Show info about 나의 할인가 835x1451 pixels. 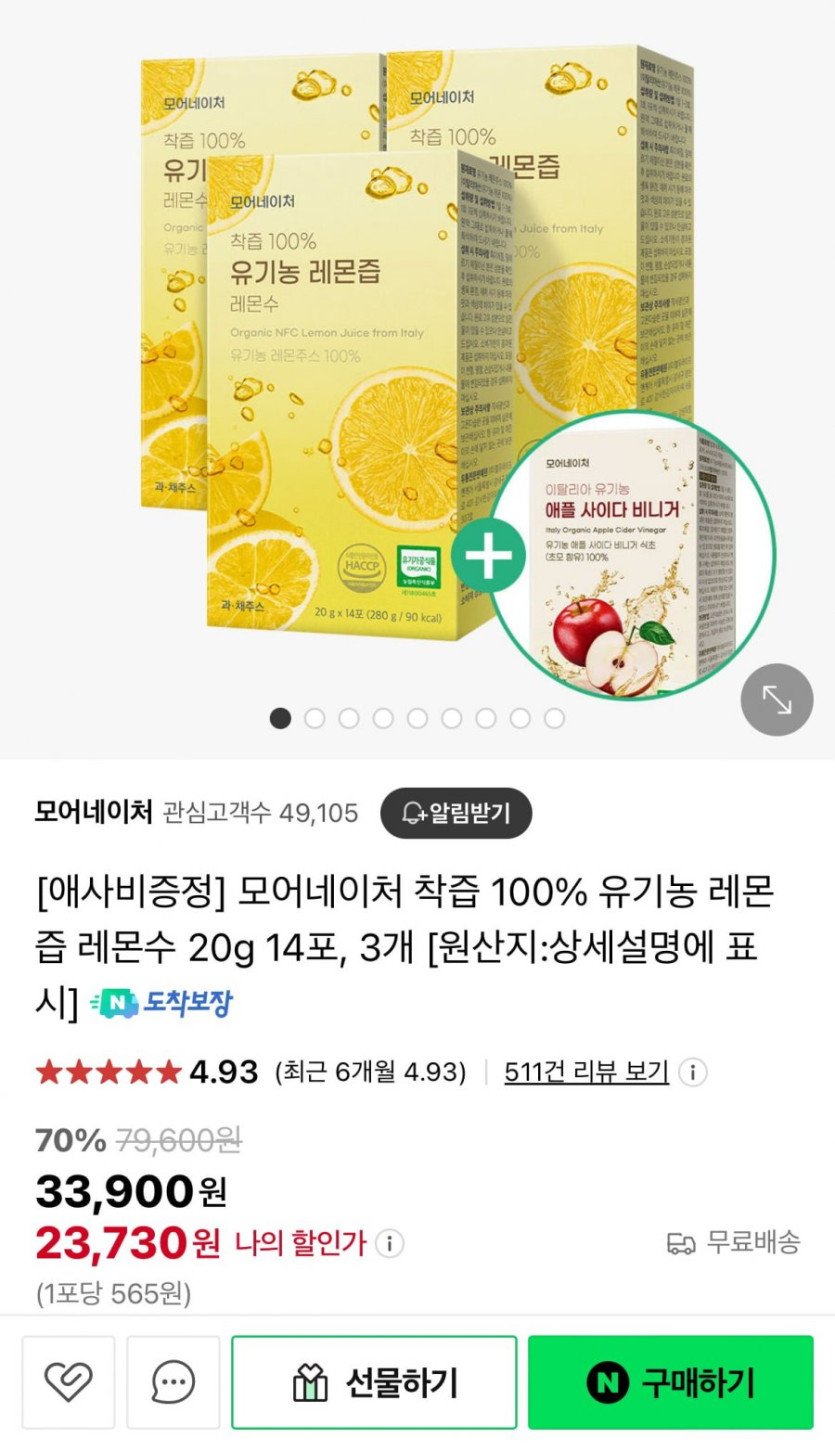point(389,1244)
